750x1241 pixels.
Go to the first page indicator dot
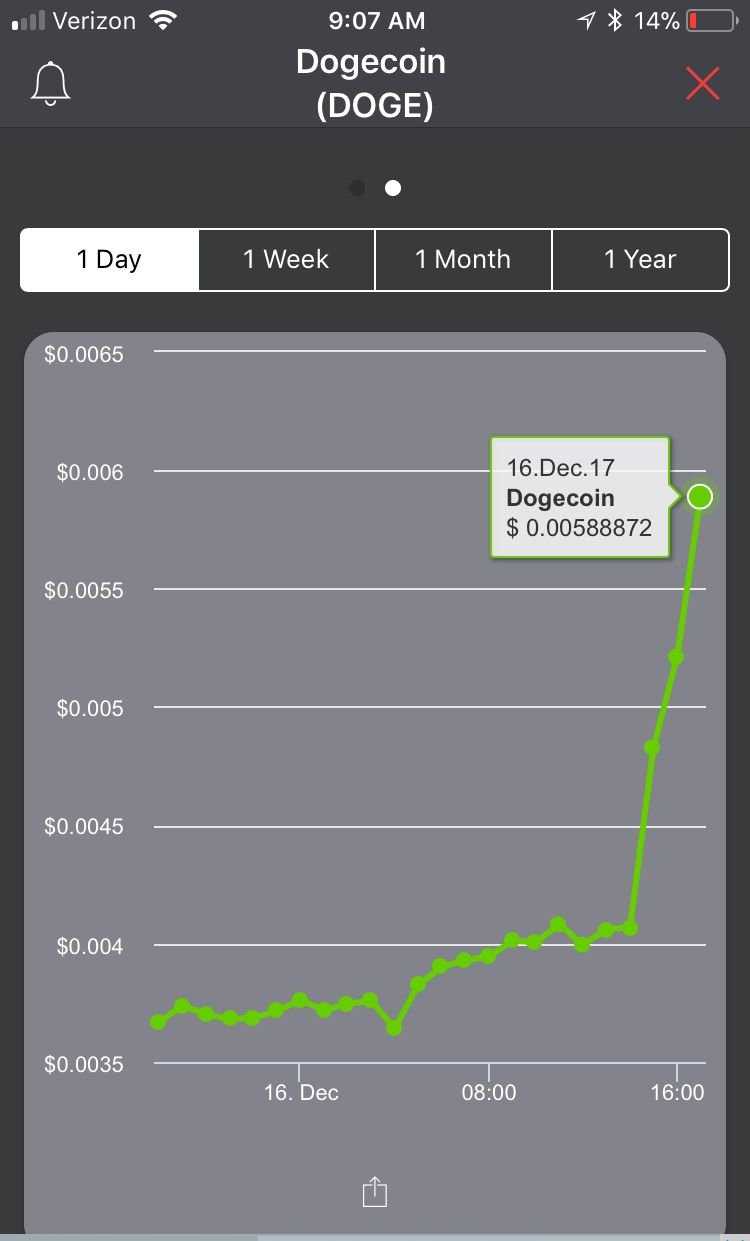(x=357, y=188)
